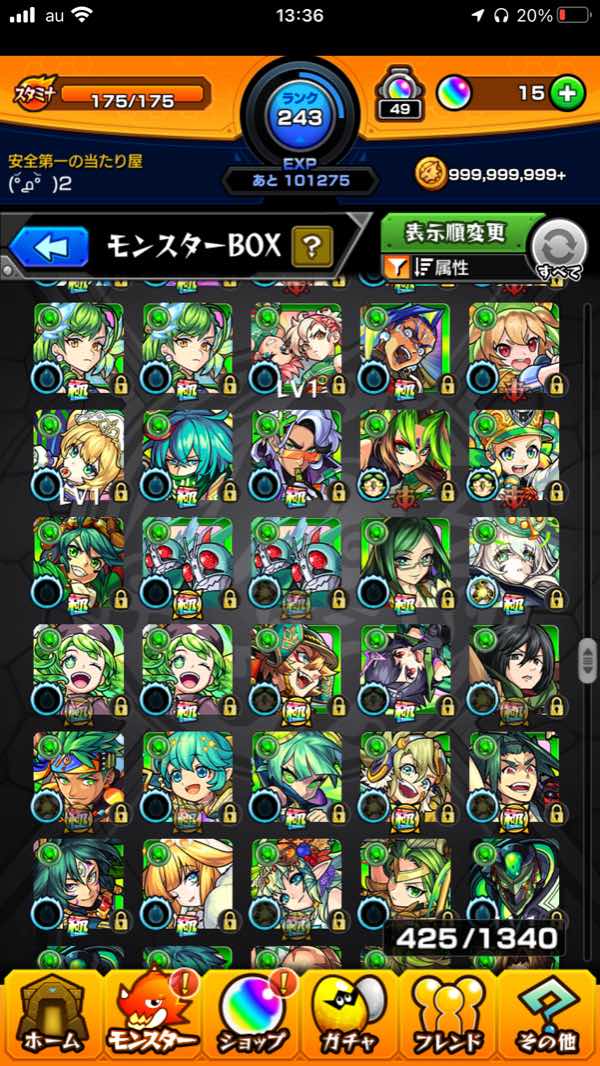Open the その他 menu tab
The height and width of the screenshot is (1066, 600).
point(548,1015)
